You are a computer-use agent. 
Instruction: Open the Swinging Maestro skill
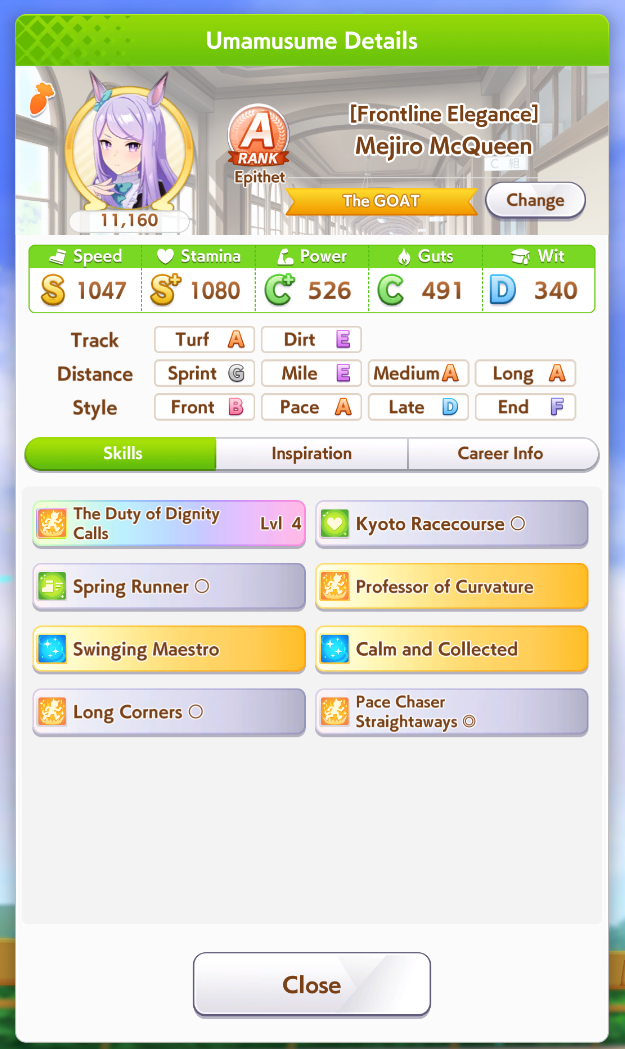click(x=169, y=649)
